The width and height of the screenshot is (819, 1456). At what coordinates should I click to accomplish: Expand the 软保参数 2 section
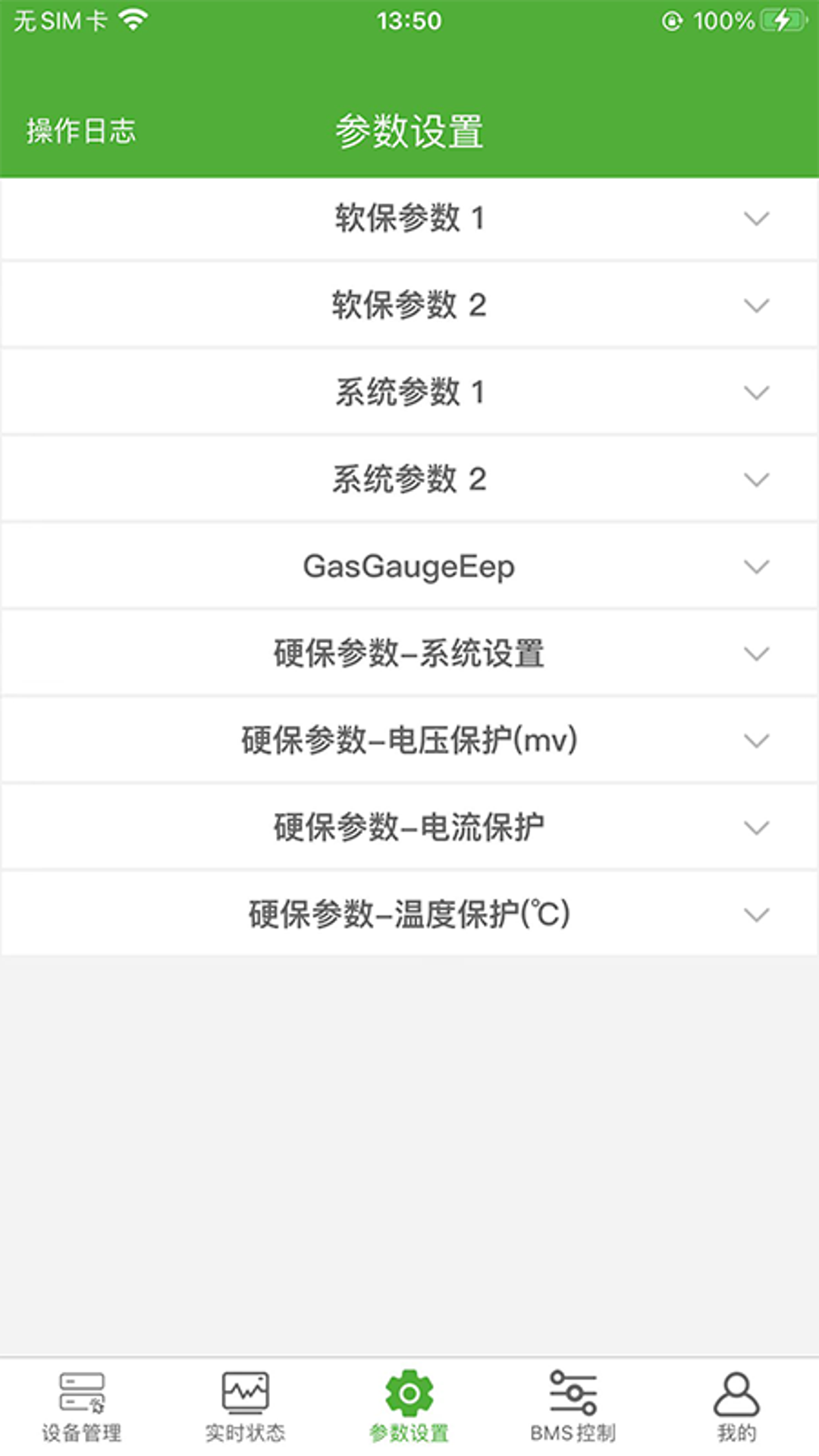[x=409, y=305]
